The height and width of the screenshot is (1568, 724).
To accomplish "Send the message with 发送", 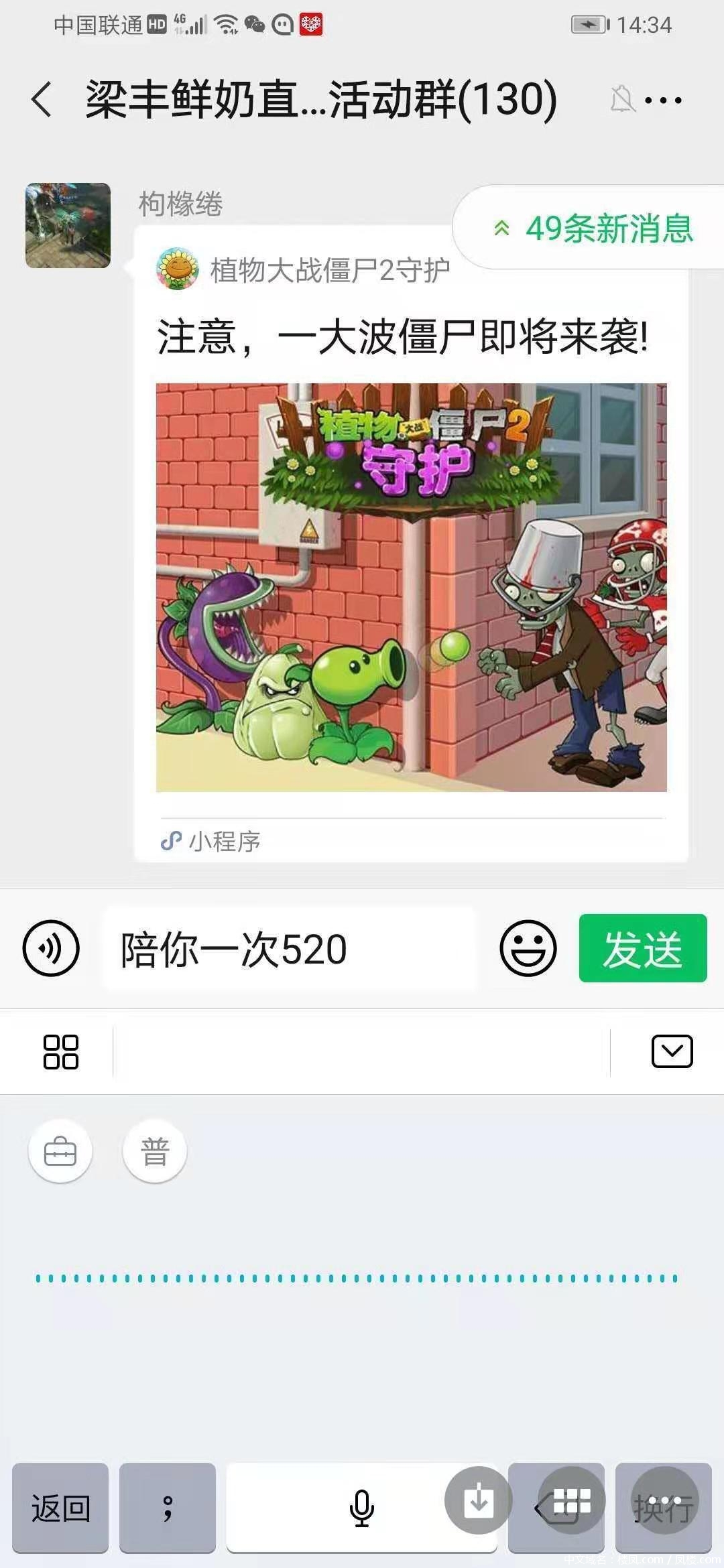I will [x=642, y=948].
